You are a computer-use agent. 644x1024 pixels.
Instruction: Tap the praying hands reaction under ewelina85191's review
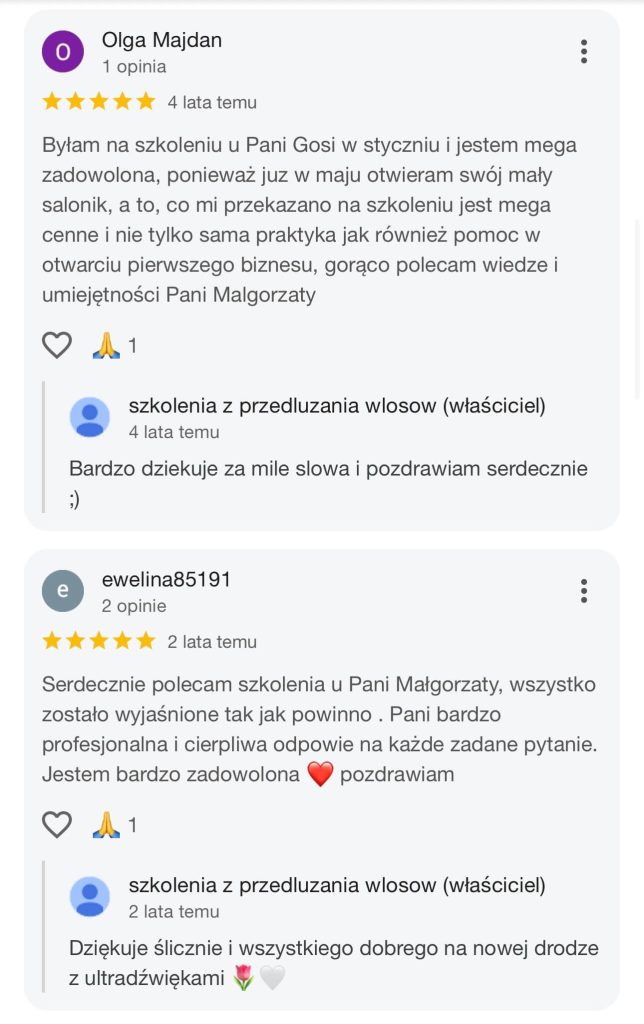point(106,825)
